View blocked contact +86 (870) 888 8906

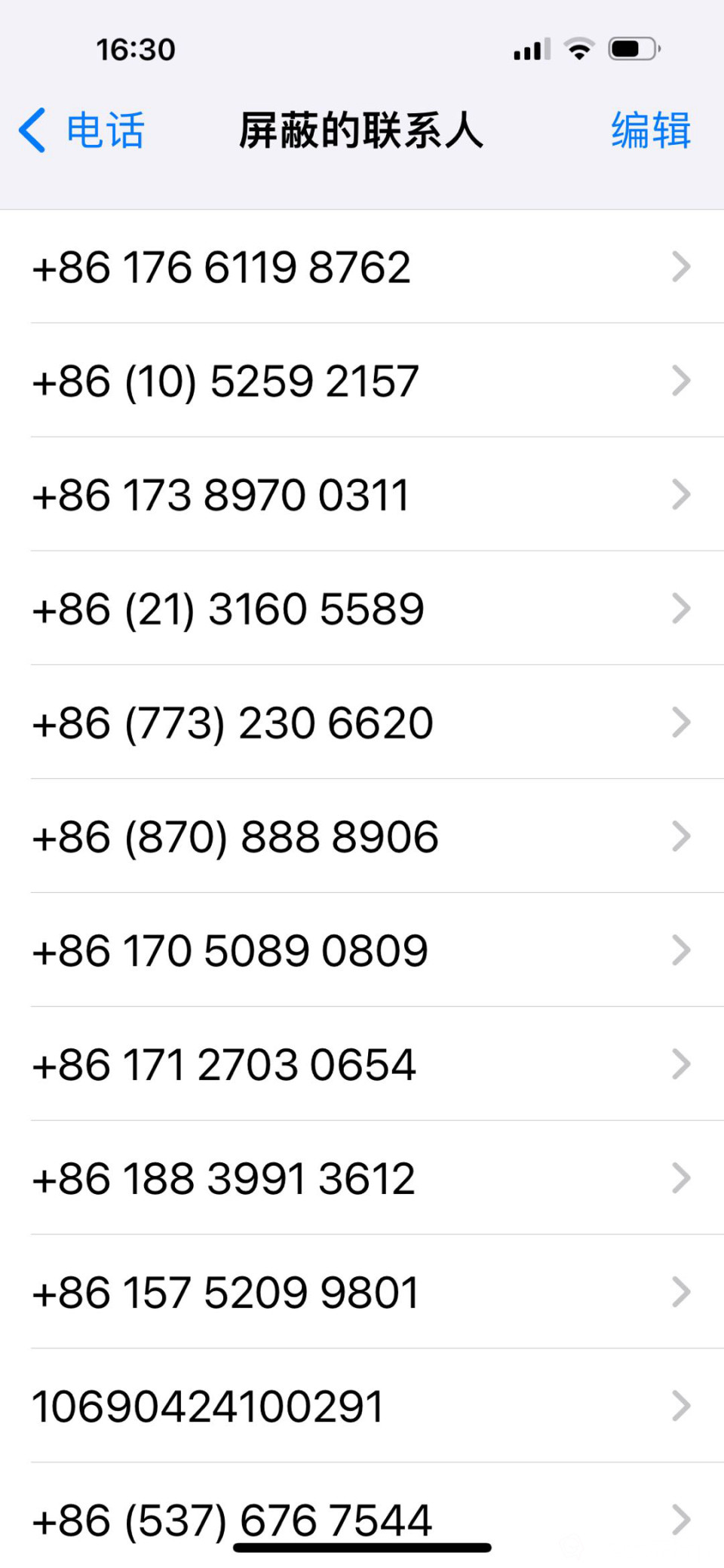(362, 836)
